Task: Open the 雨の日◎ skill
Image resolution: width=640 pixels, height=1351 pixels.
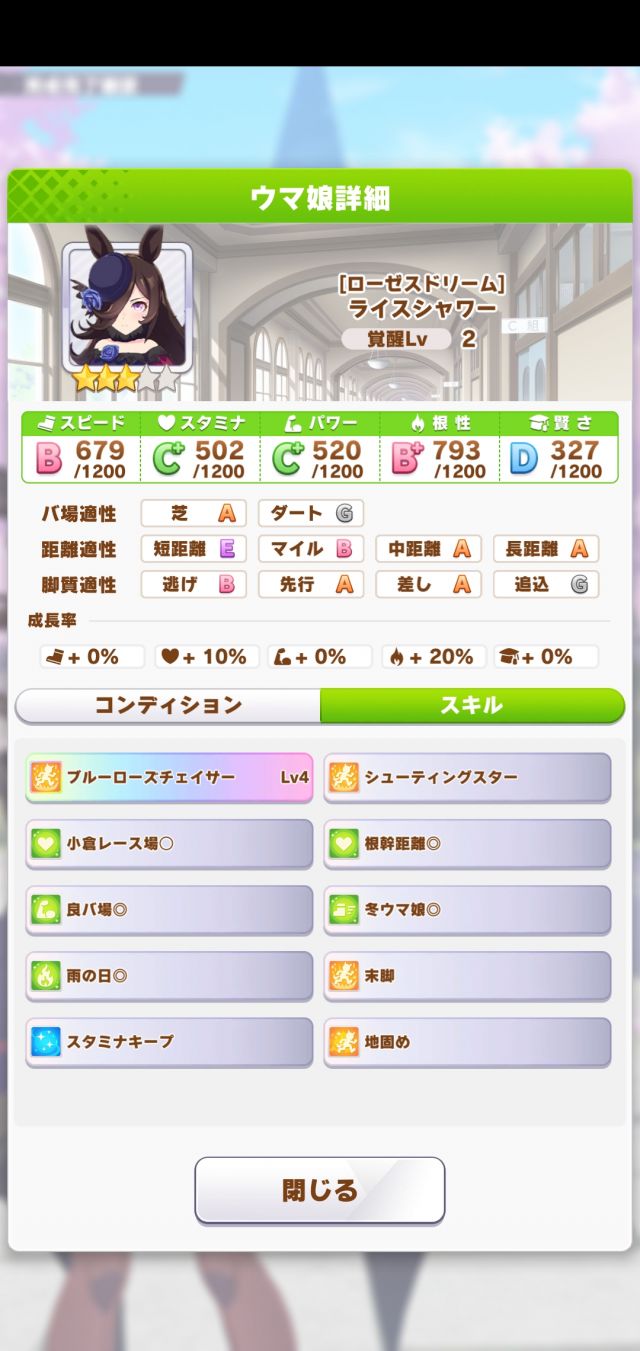Action: 169,975
